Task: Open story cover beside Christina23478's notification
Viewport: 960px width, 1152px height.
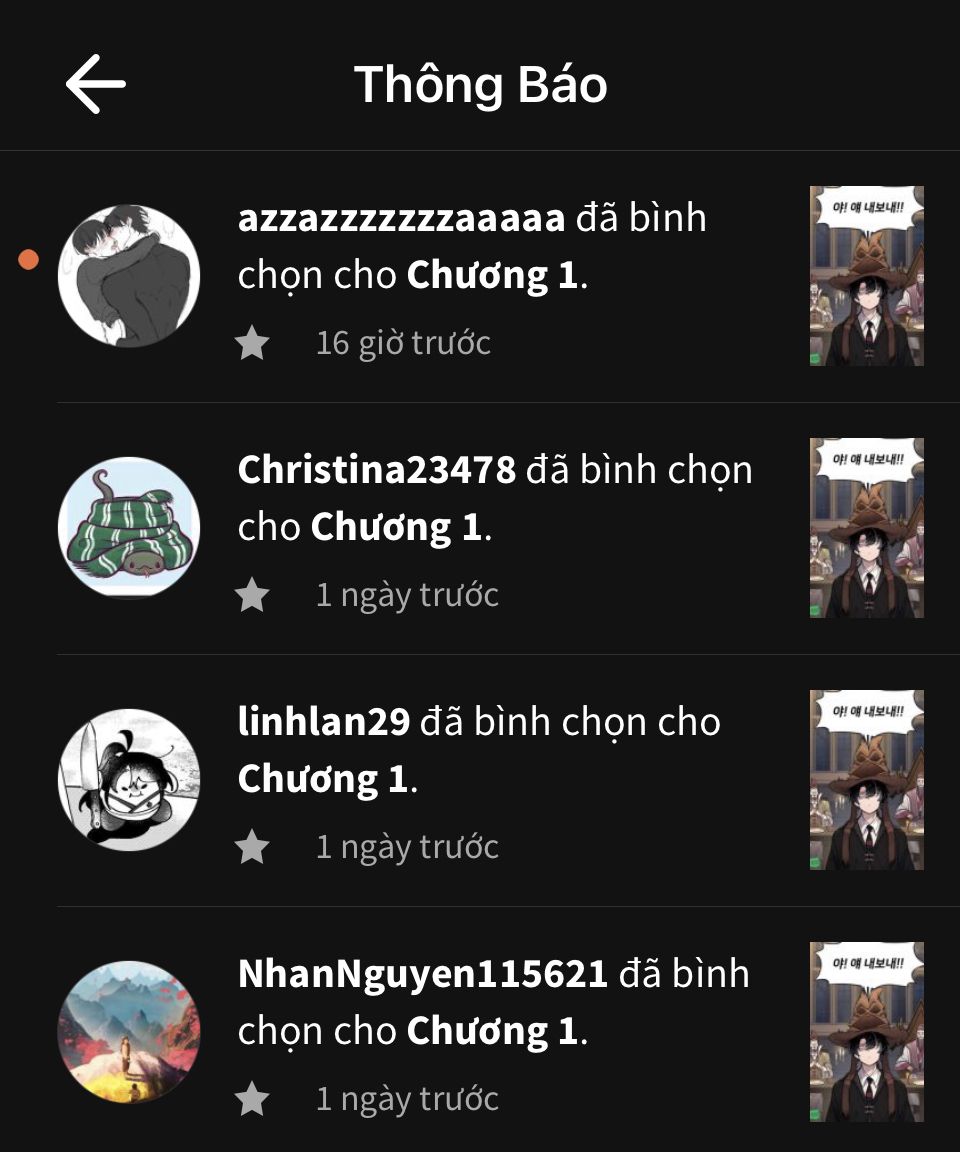Action: click(866, 528)
